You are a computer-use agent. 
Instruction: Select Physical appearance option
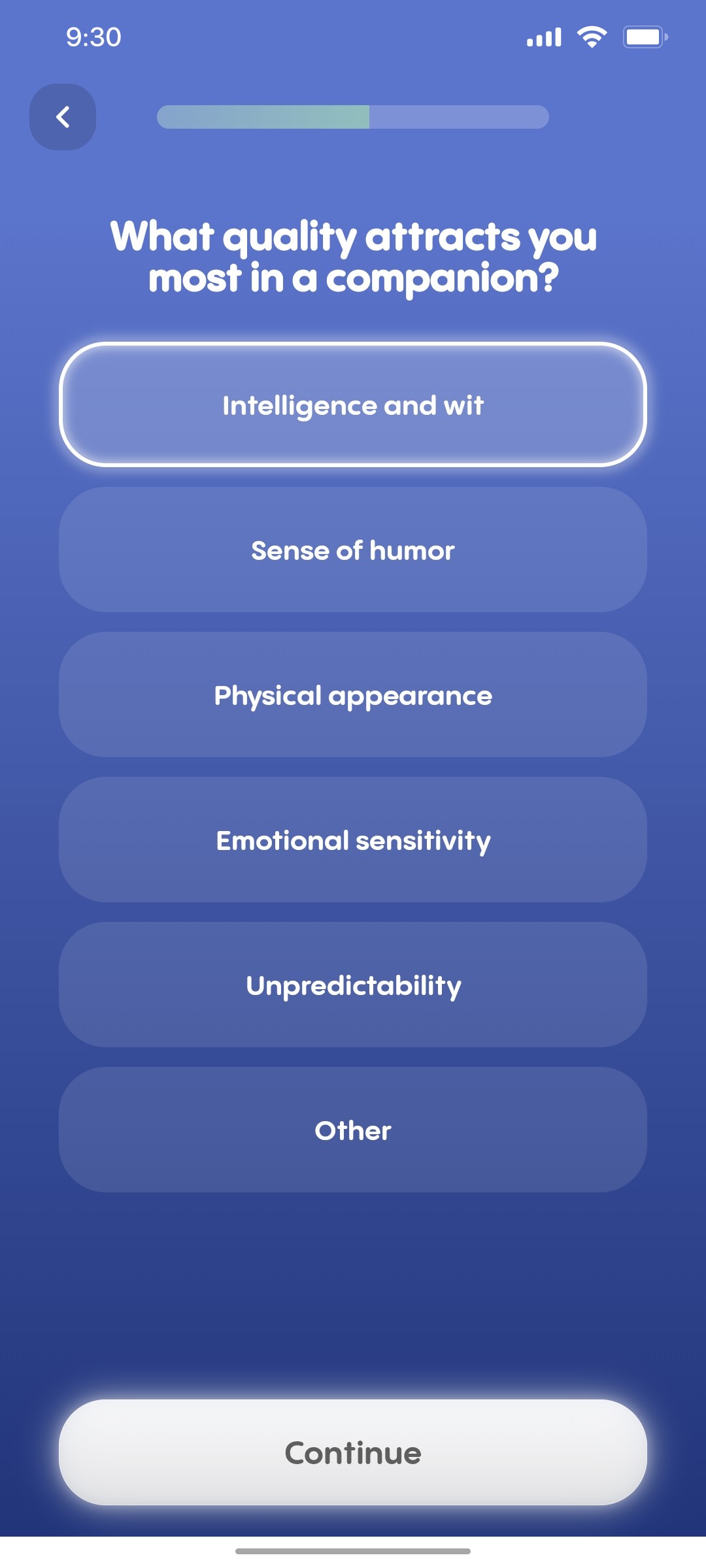pos(353,695)
